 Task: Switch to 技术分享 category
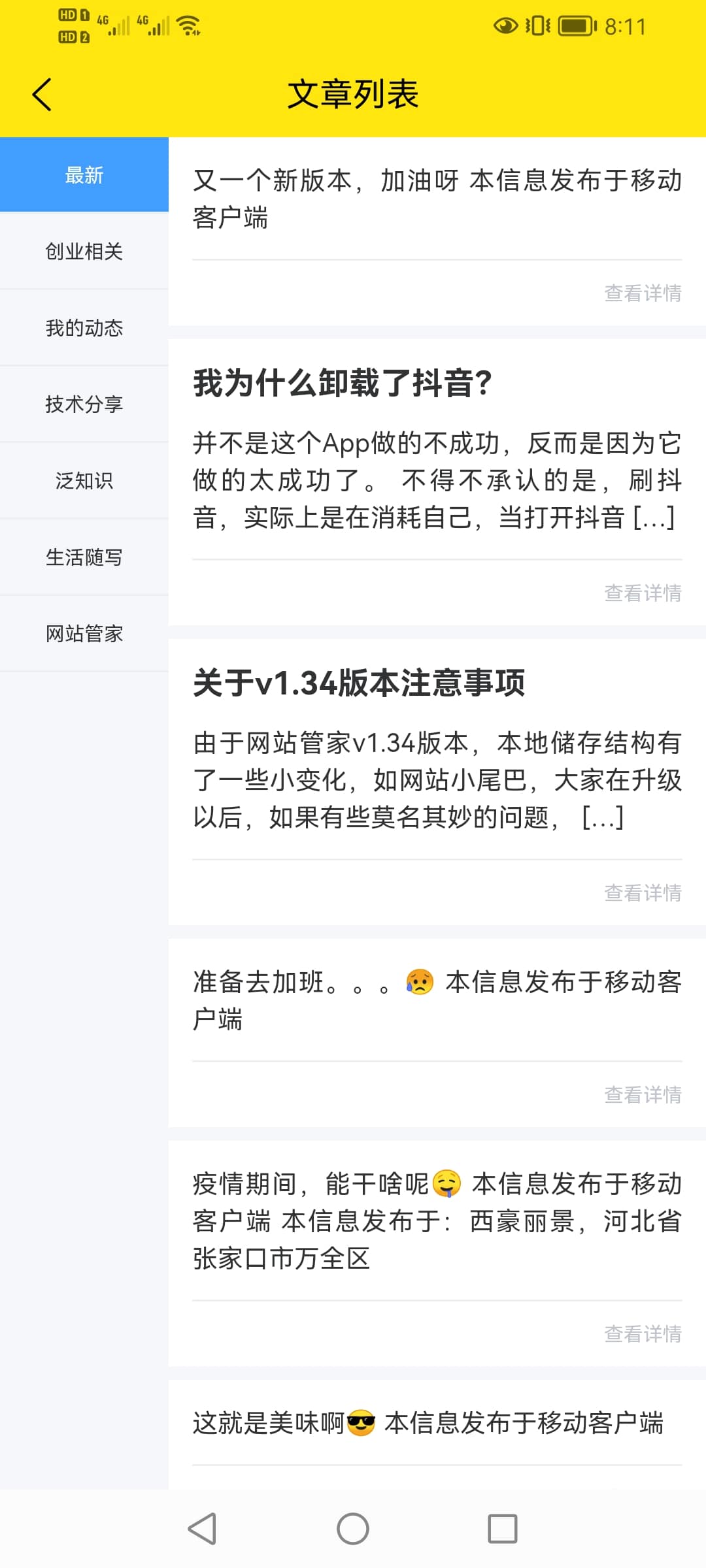(x=84, y=404)
